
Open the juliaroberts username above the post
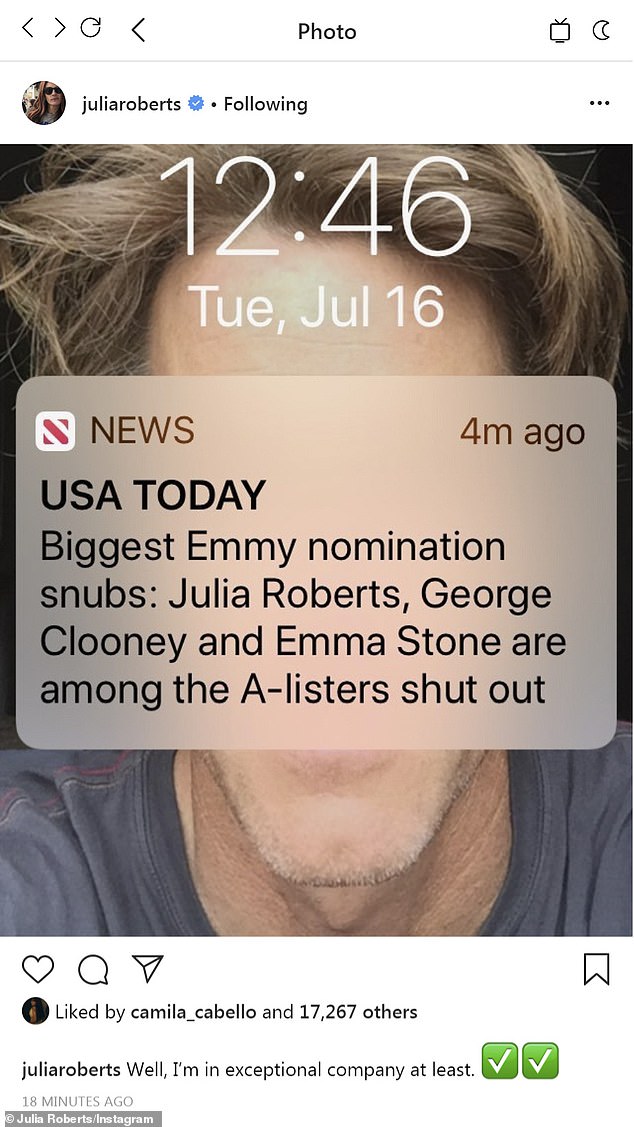[129, 104]
